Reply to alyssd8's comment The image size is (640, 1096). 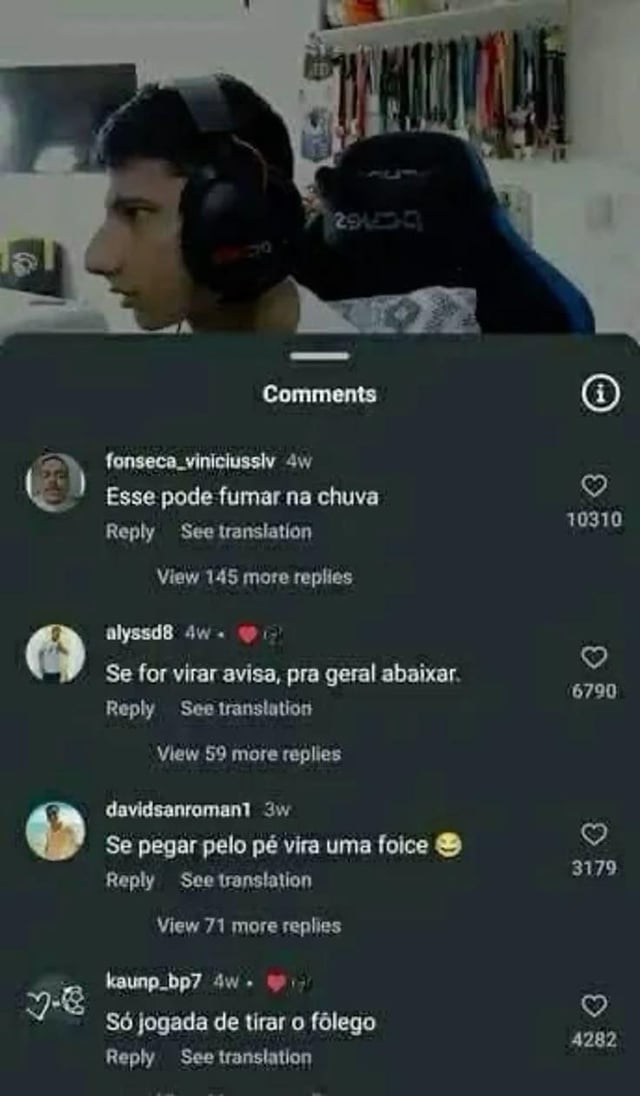click(130, 708)
